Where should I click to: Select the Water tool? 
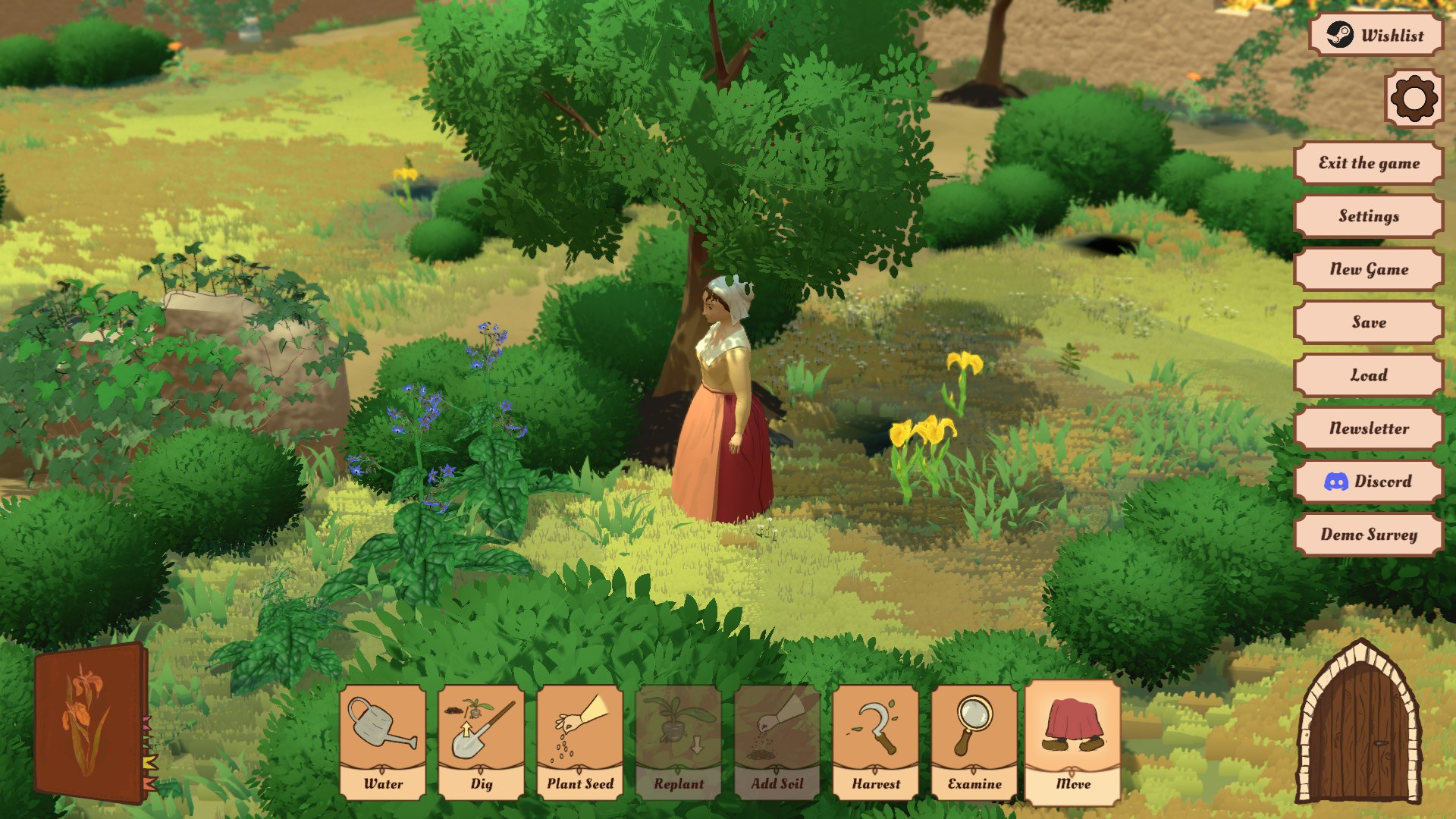point(383,742)
